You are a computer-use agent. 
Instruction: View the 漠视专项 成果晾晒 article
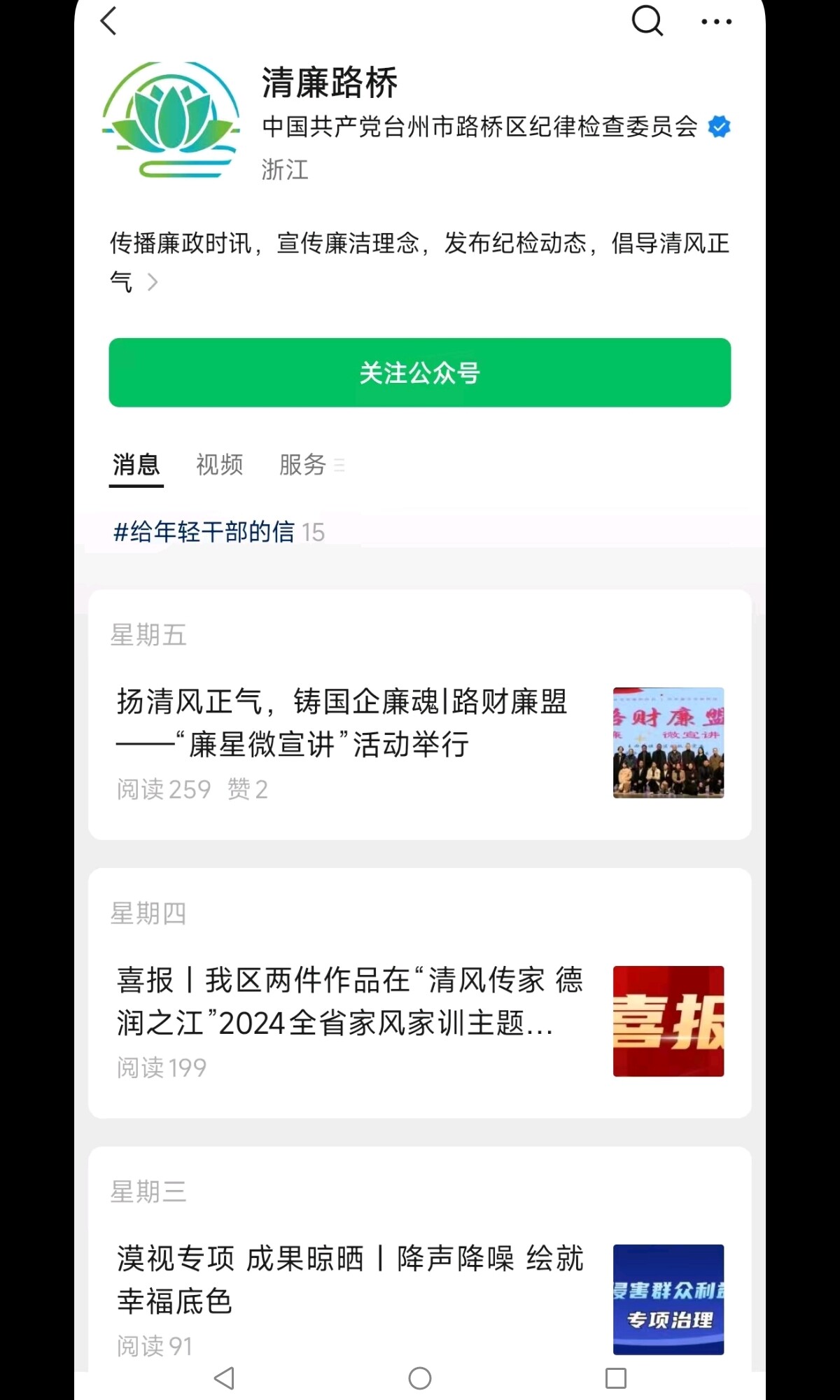click(349, 1279)
